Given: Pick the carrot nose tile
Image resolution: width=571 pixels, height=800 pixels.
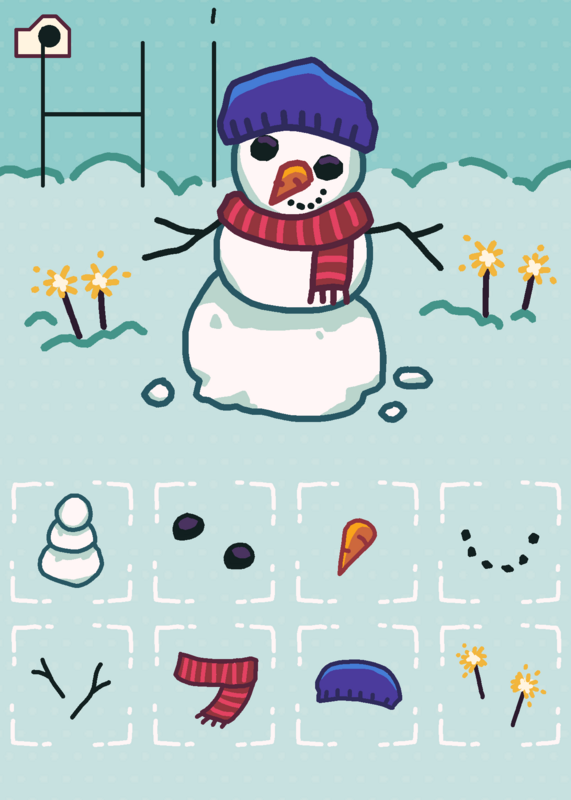Looking at the screenshot, I should [357, 542].
